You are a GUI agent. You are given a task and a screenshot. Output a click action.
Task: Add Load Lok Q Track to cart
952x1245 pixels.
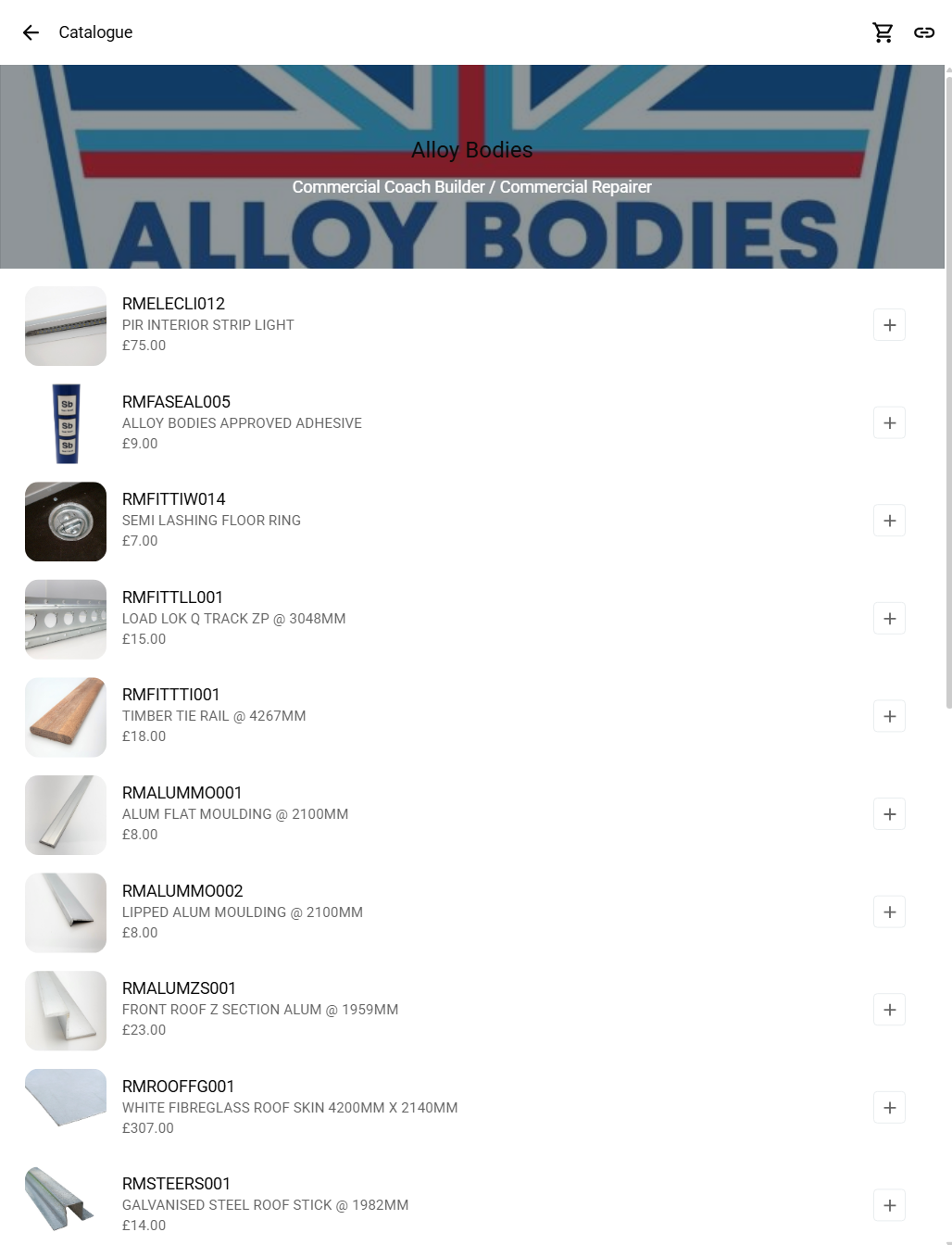point(889,619)
